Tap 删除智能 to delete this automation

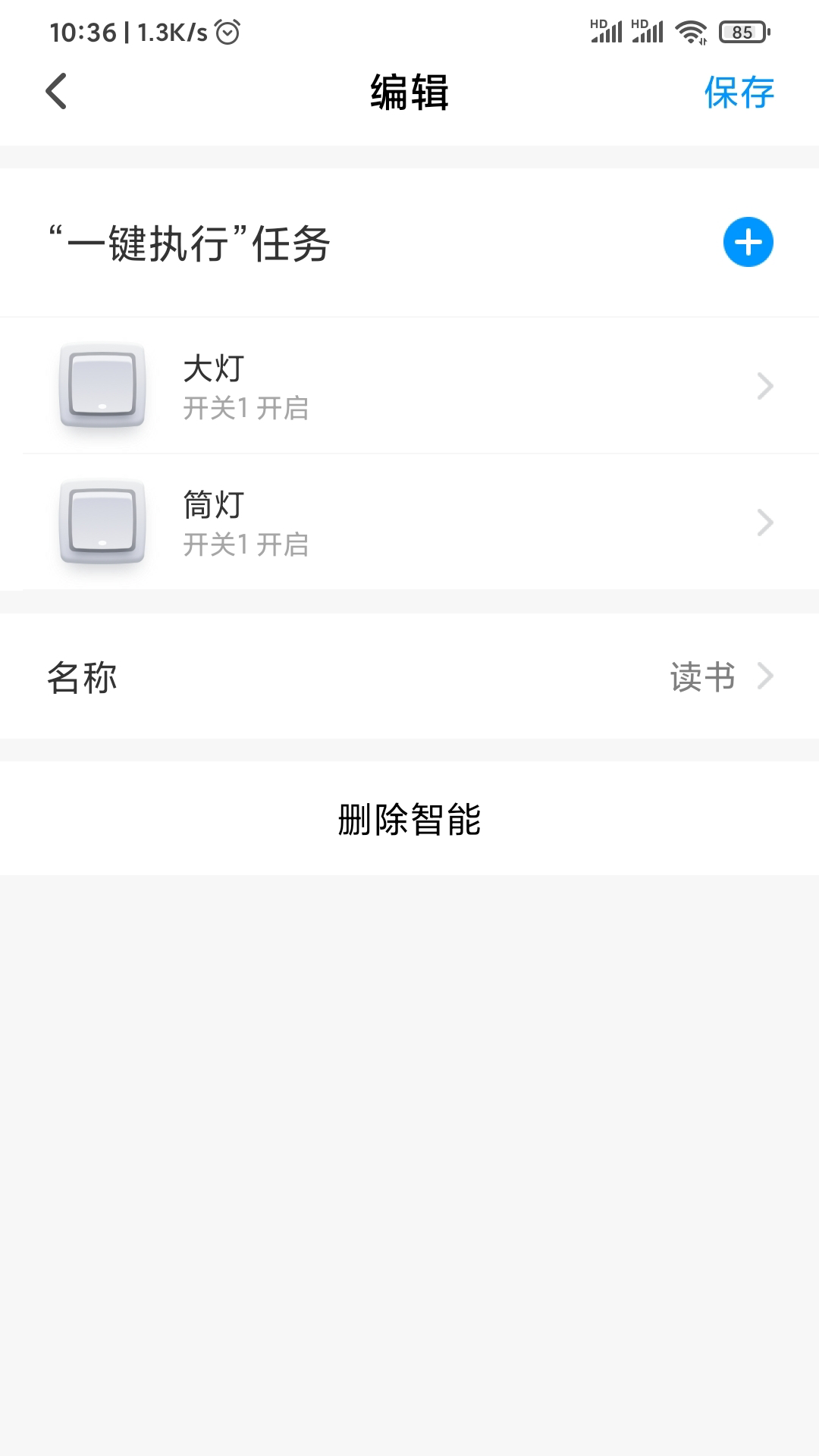coord(409,819)
